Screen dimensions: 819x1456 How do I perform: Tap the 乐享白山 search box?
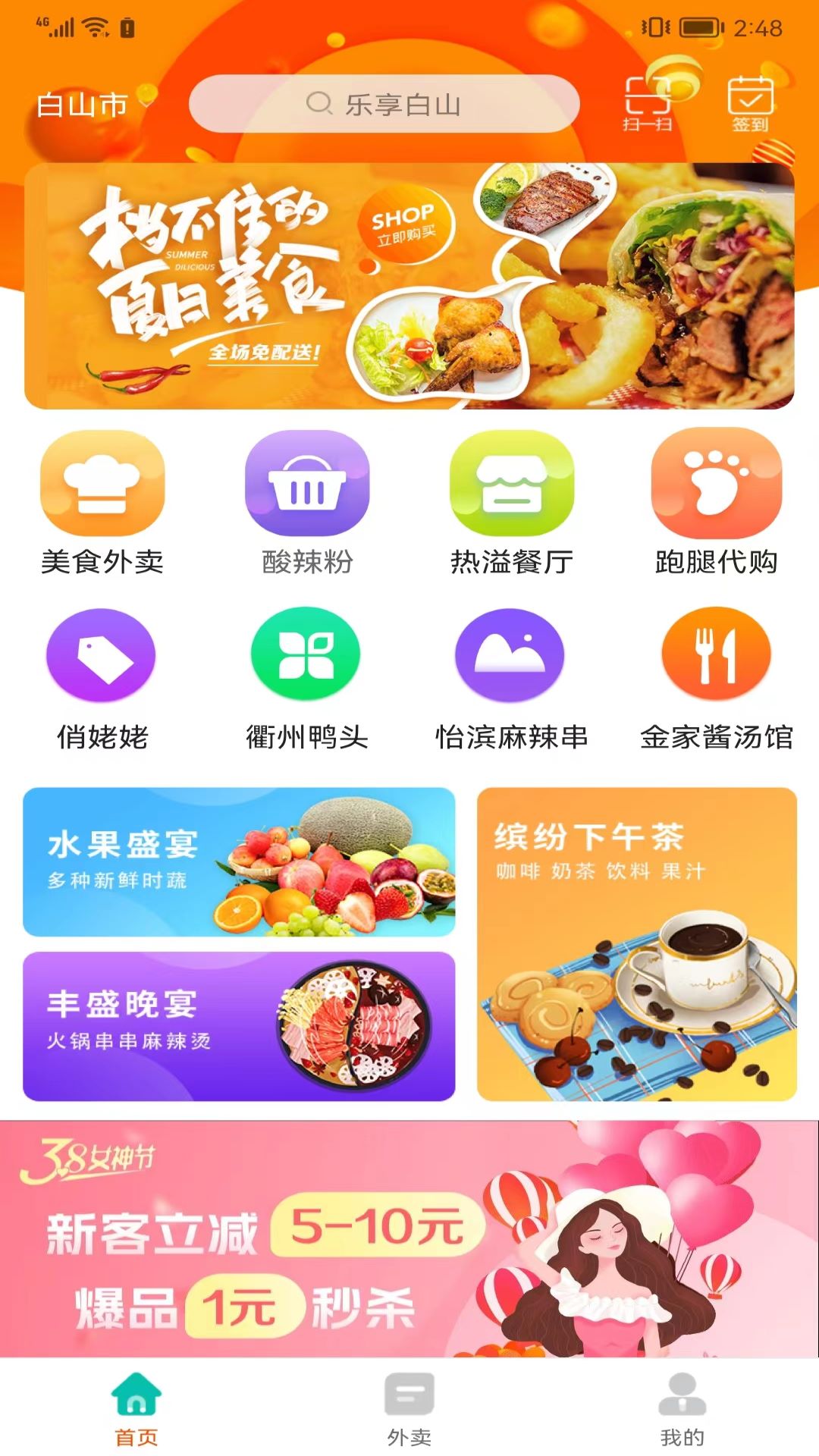[x=384, y=104]
